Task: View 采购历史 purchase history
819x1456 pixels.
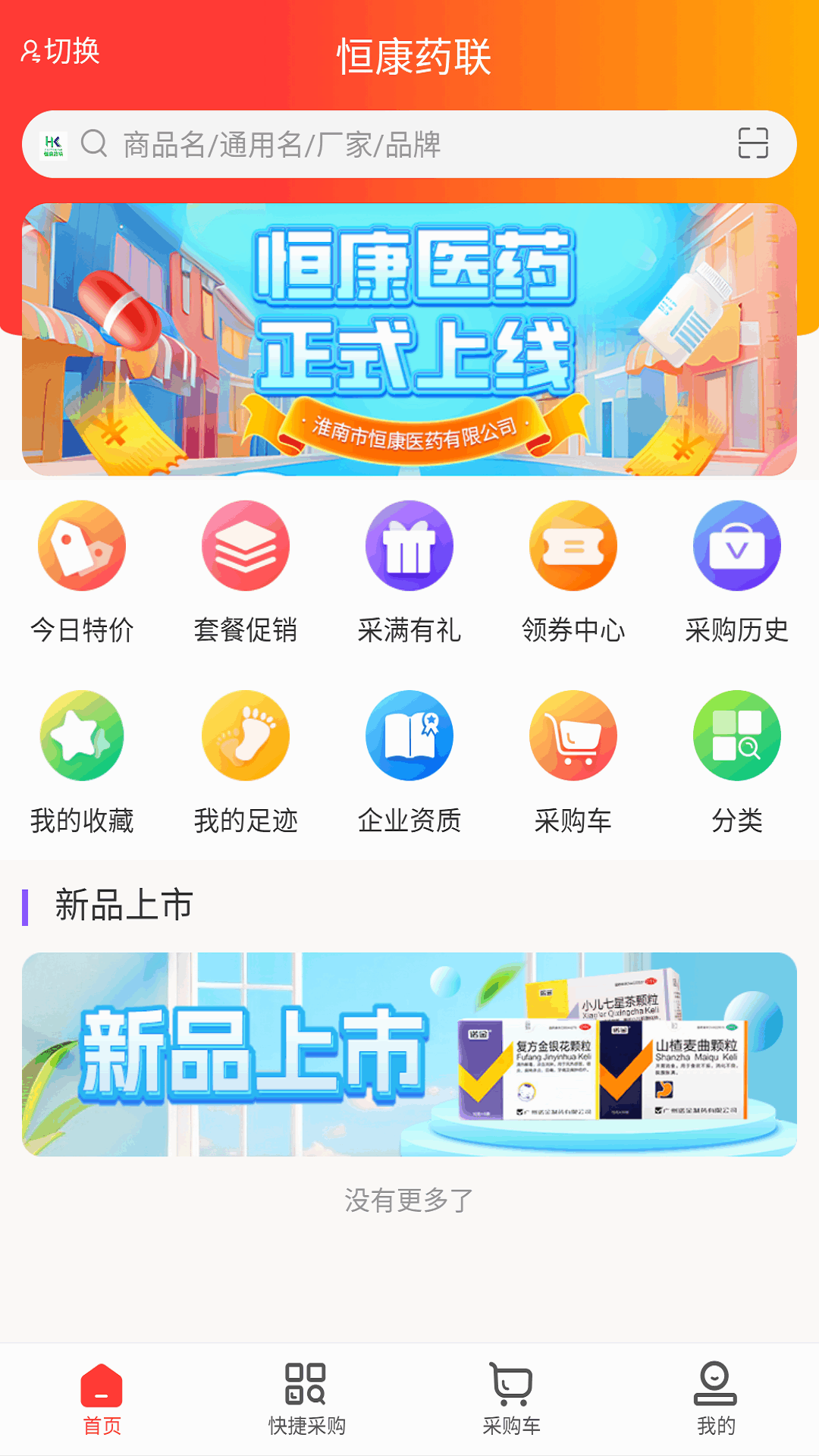Action: pyautogui.click(x=736, y=573)
